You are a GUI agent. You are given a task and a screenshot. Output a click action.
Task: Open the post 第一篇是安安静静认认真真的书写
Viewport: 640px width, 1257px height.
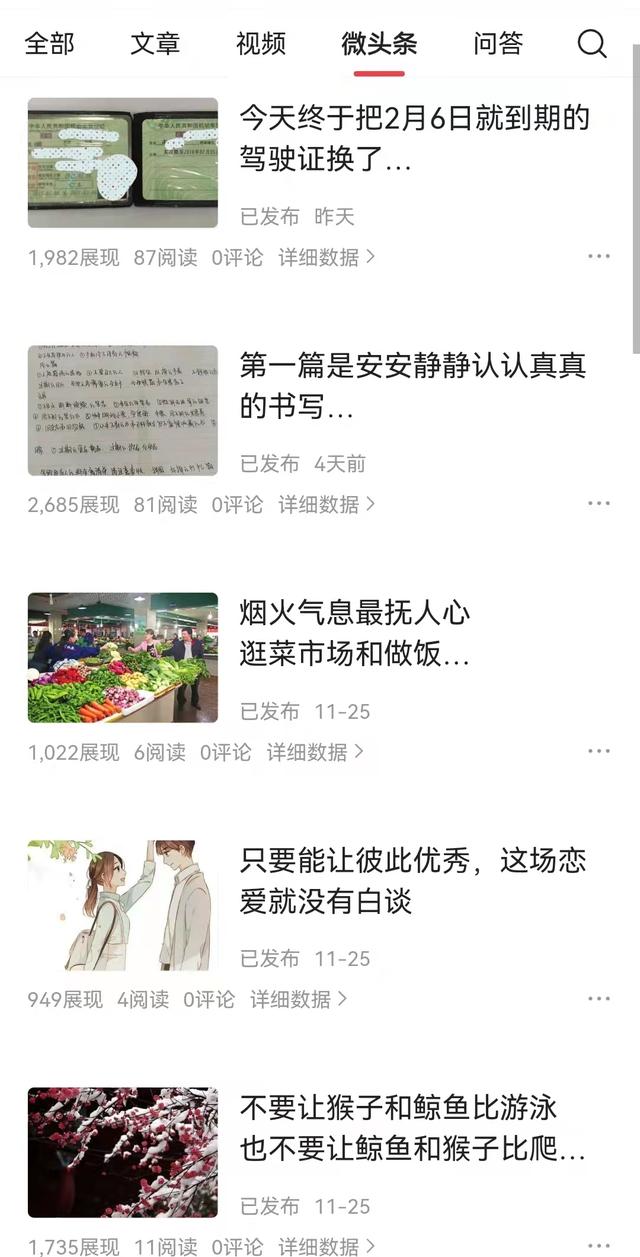[x=412, y=386]
